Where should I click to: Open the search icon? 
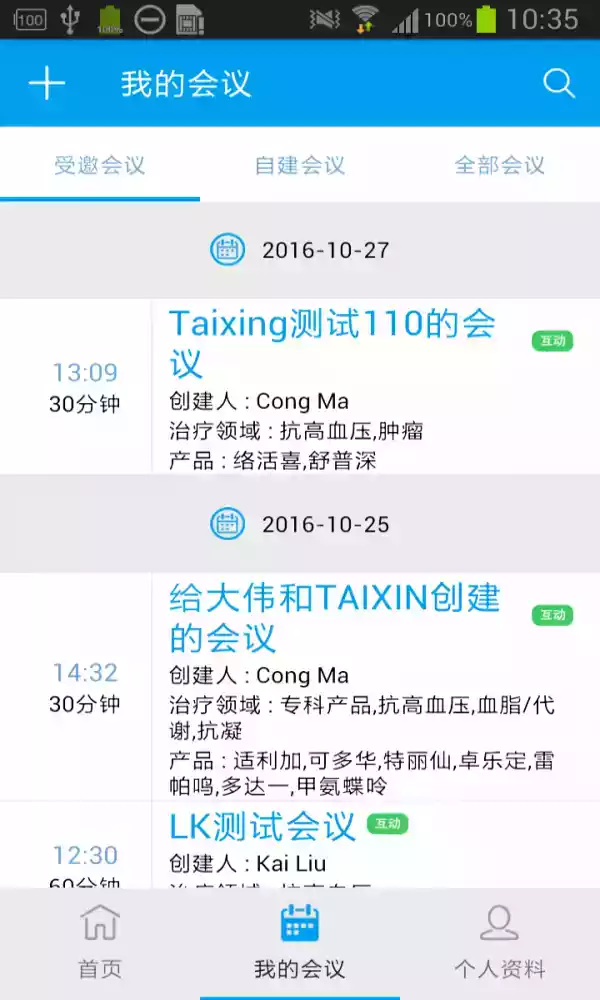(559, 84)
